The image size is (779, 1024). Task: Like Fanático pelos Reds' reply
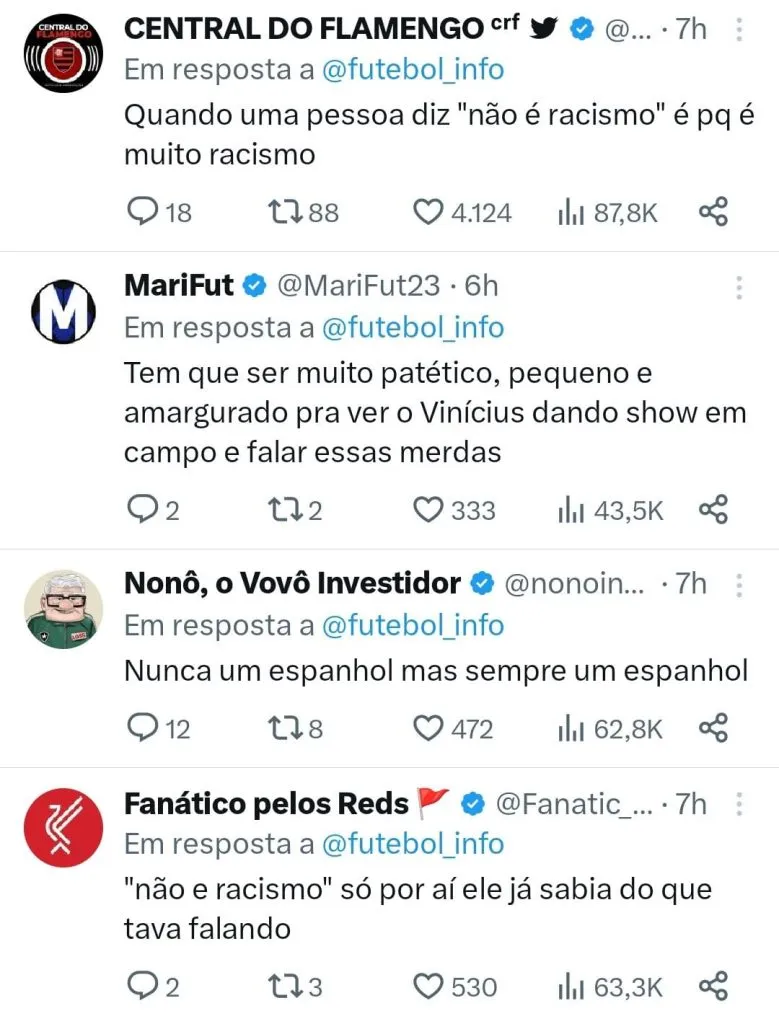coord(429,987)
